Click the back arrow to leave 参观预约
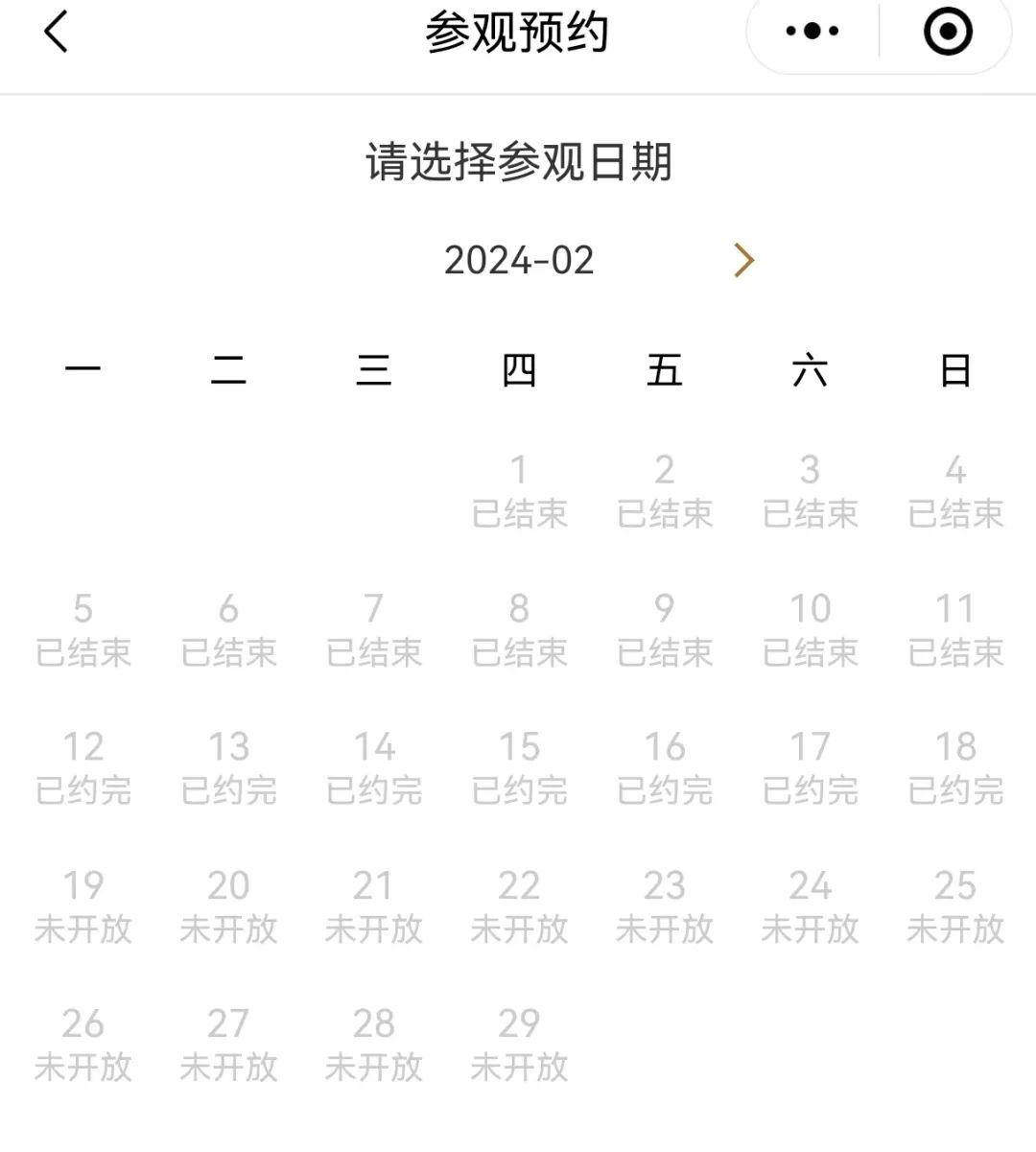The width and height of the screenshot is (1036, 1152). tap(56, 32)
